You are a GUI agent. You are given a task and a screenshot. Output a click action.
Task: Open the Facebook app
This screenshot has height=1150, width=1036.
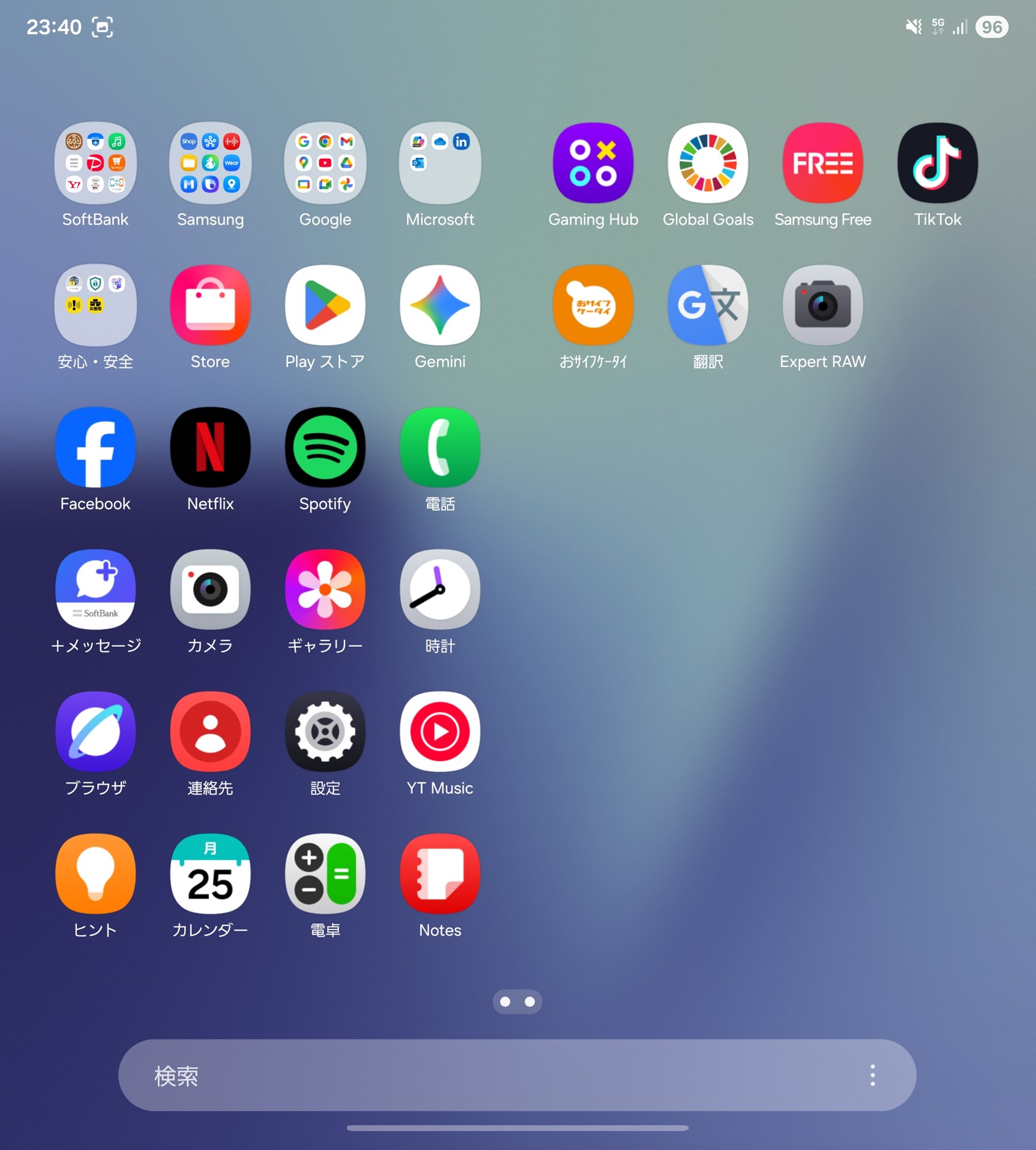(95, 447)
